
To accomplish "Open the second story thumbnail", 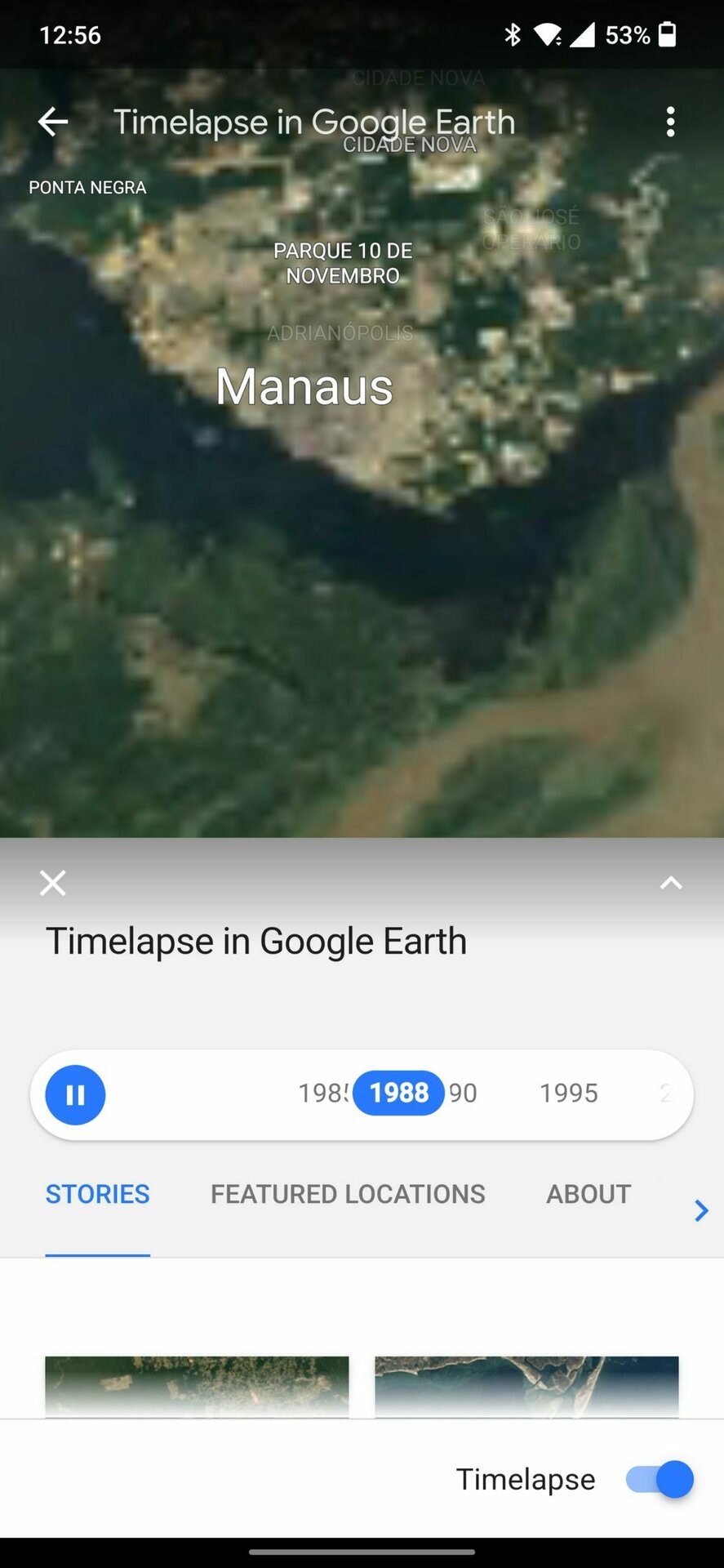I will (526, 1387).
